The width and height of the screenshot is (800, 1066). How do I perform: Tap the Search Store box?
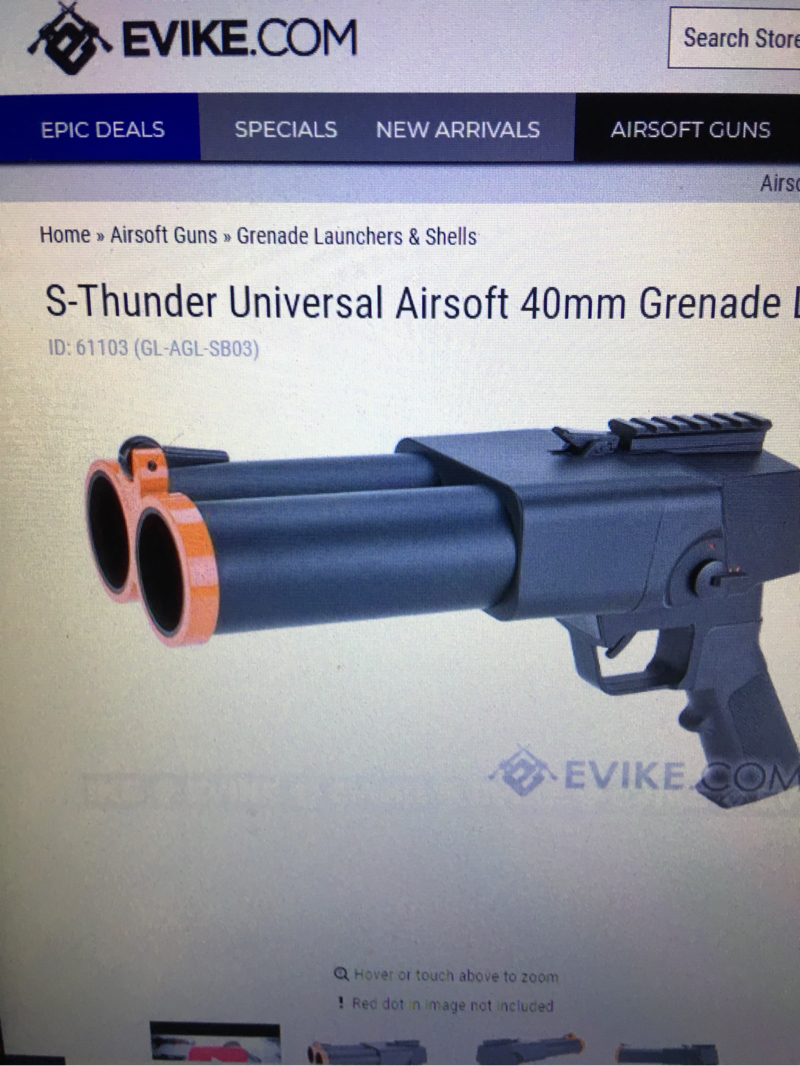click(738, 39)
